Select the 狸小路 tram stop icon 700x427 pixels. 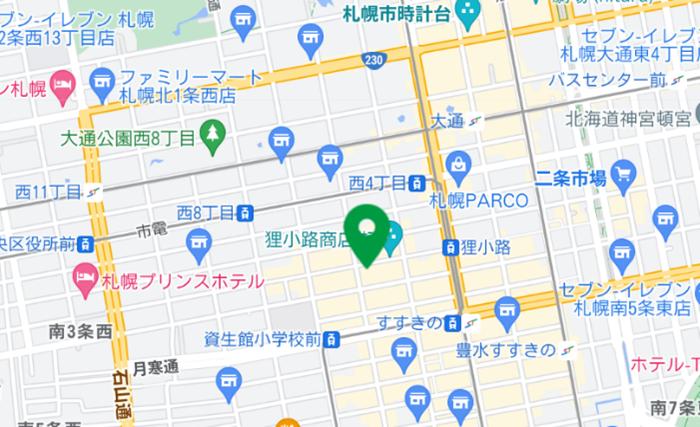450,247
